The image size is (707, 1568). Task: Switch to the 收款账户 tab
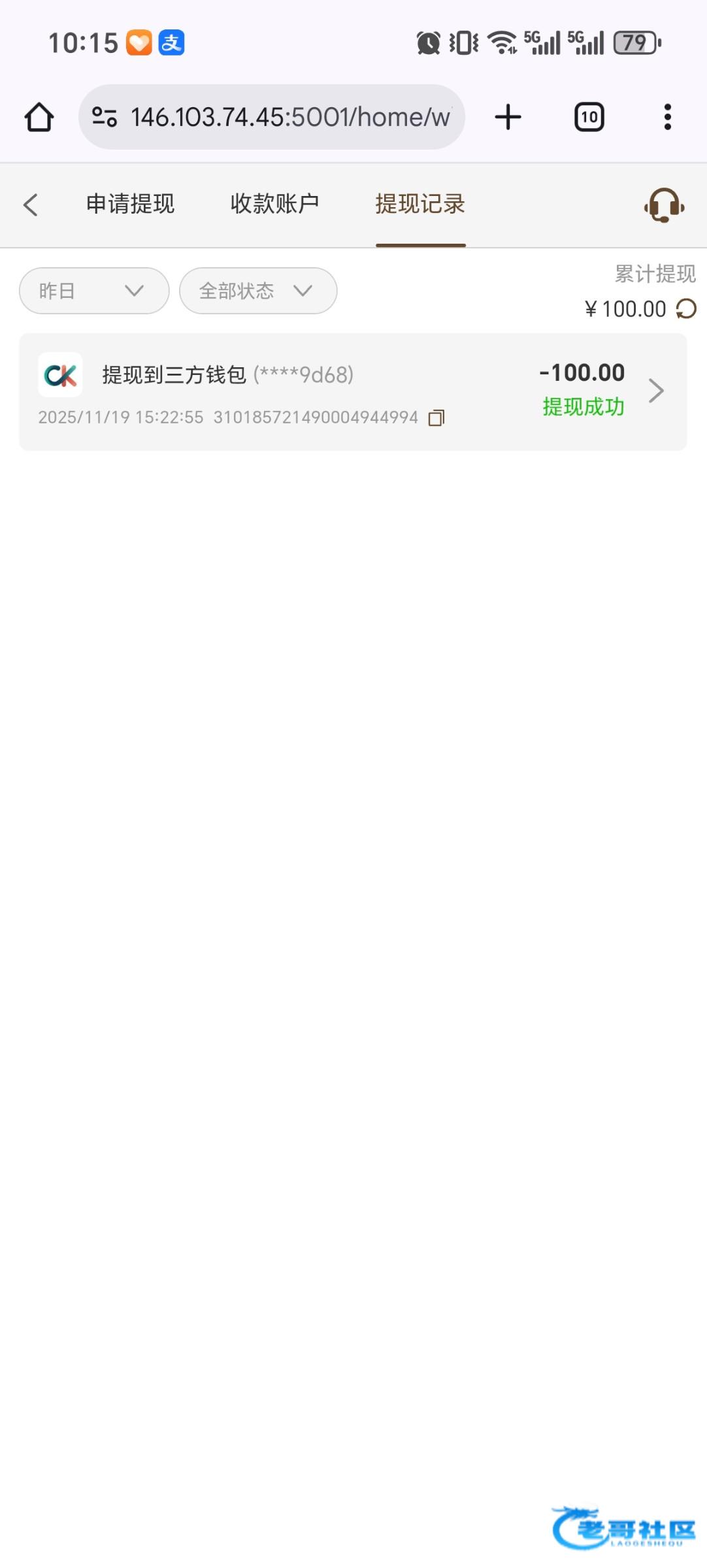(x=274, y=204)
